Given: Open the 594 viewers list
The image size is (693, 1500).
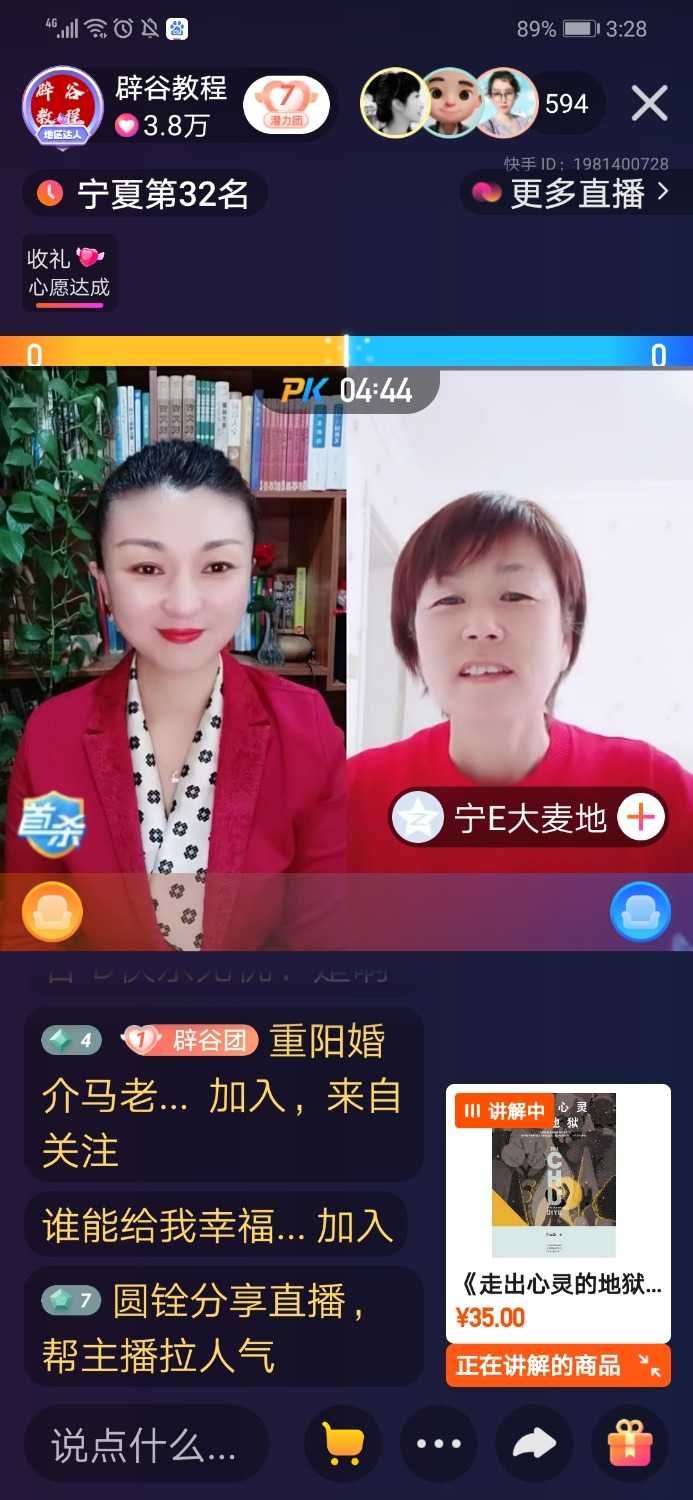Looking at the screenshot, I should pos(566,103).
